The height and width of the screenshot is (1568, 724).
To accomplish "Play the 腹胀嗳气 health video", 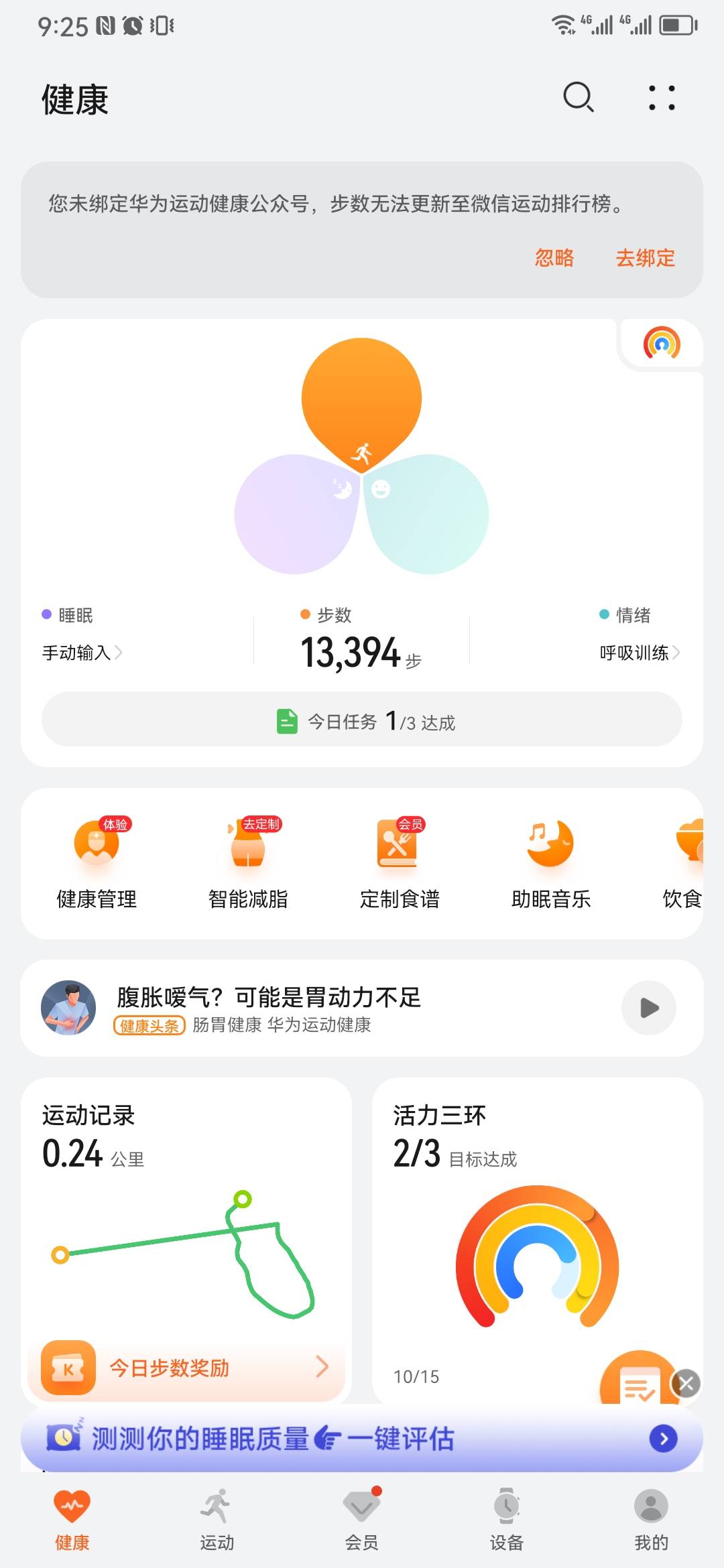I will 648,1008.
